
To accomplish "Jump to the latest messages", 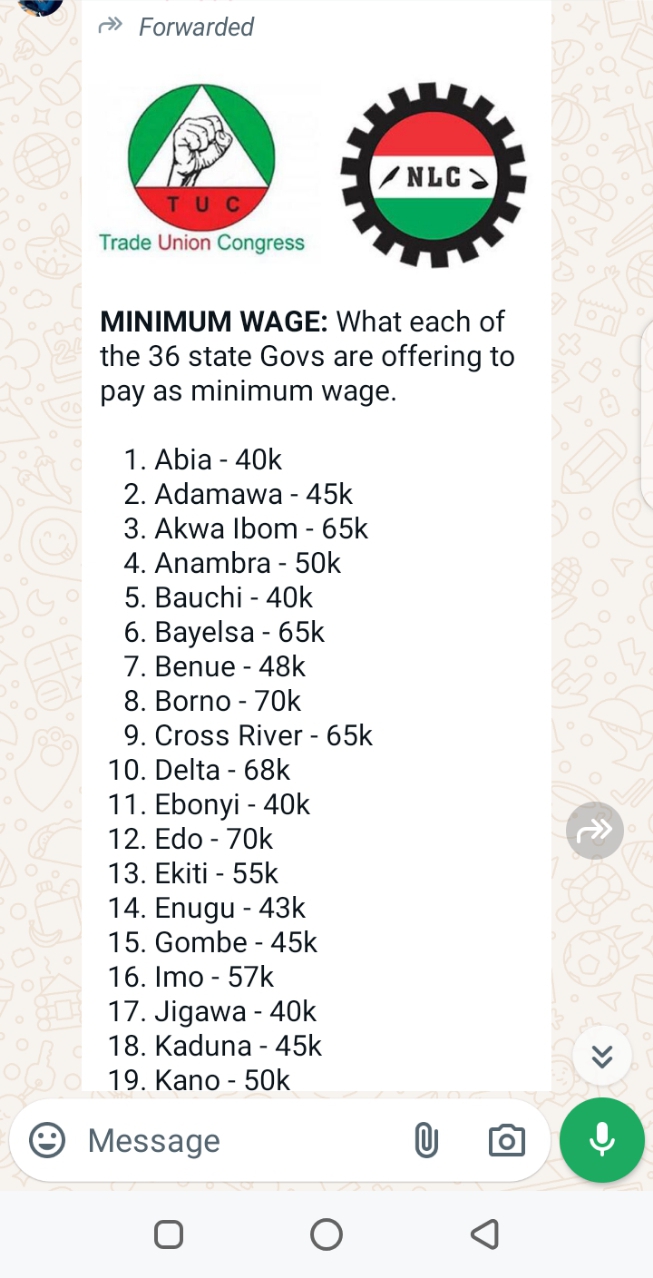I will pos(602,1056).
